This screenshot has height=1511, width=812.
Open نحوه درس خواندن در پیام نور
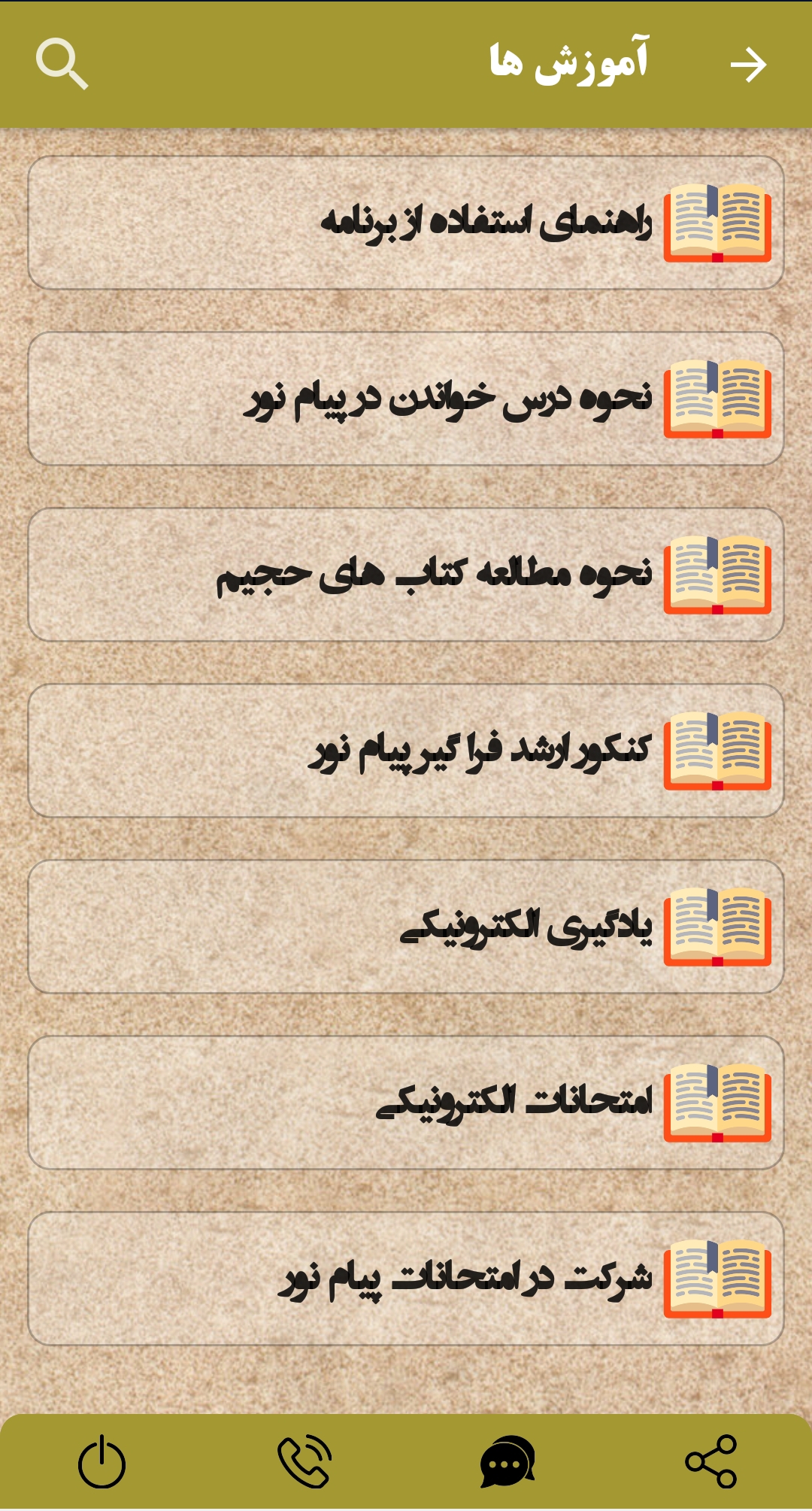click(x=406, y=399)
